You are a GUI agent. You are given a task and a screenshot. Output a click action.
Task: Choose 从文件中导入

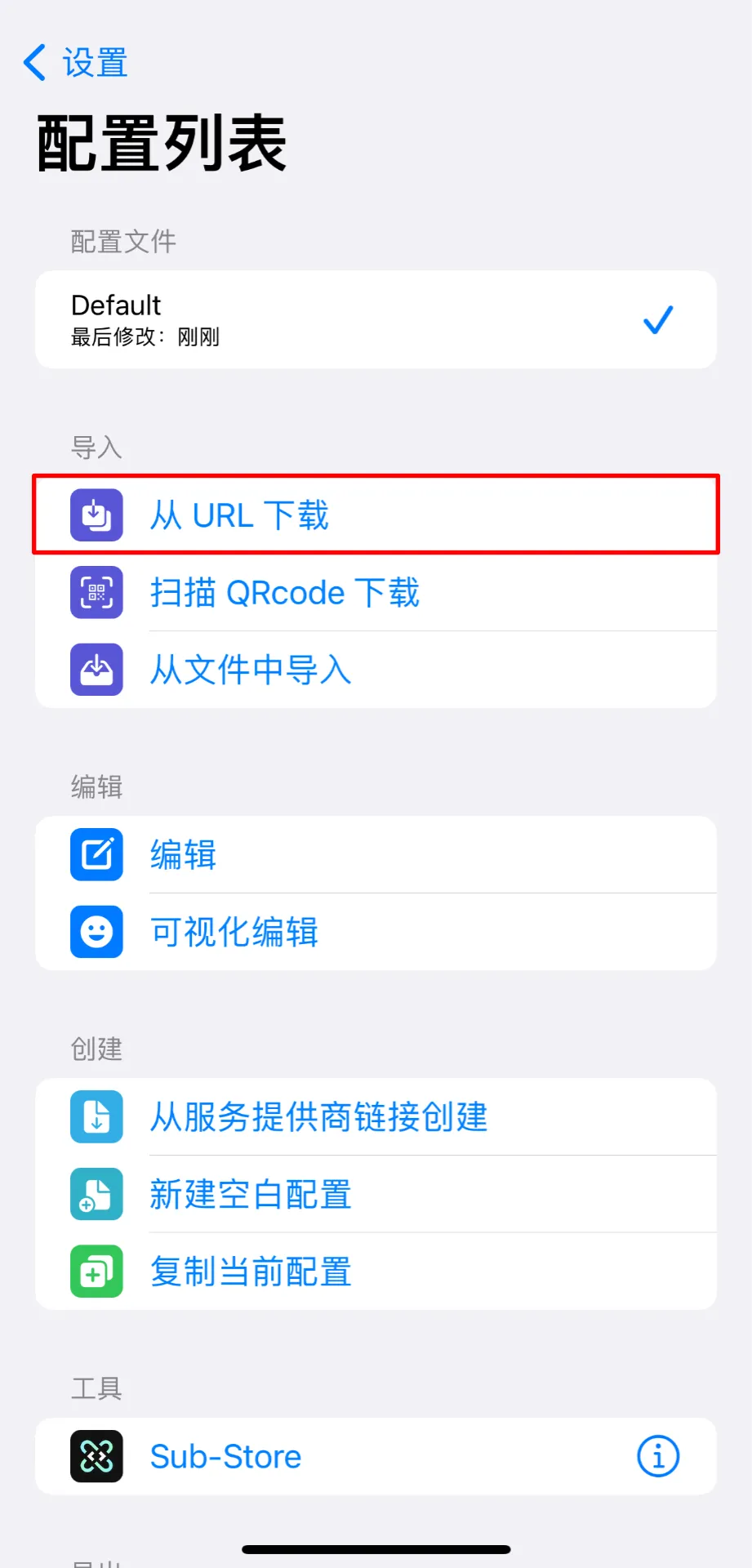pos(376,670)
